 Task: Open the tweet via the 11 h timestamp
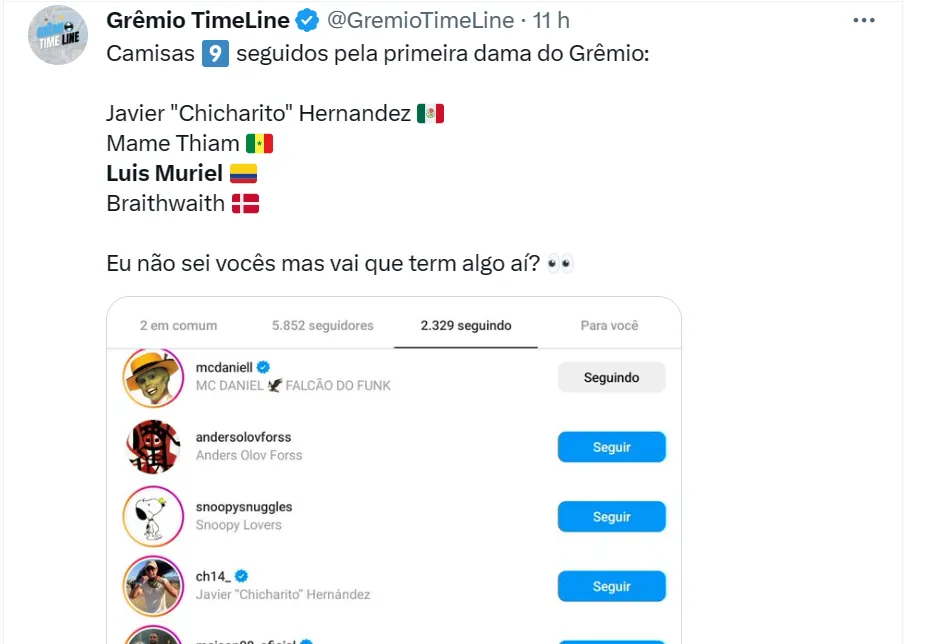click(x=550, y=20)
